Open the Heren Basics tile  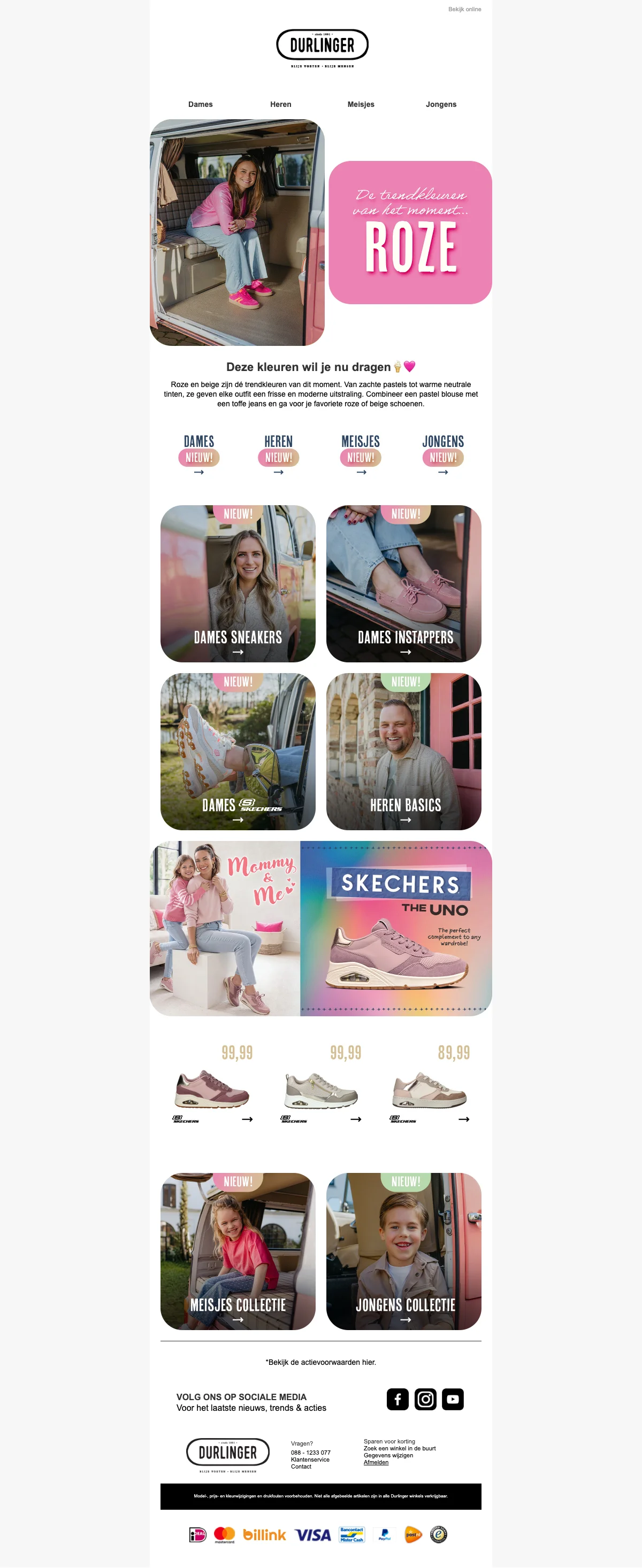pos(404,751)
